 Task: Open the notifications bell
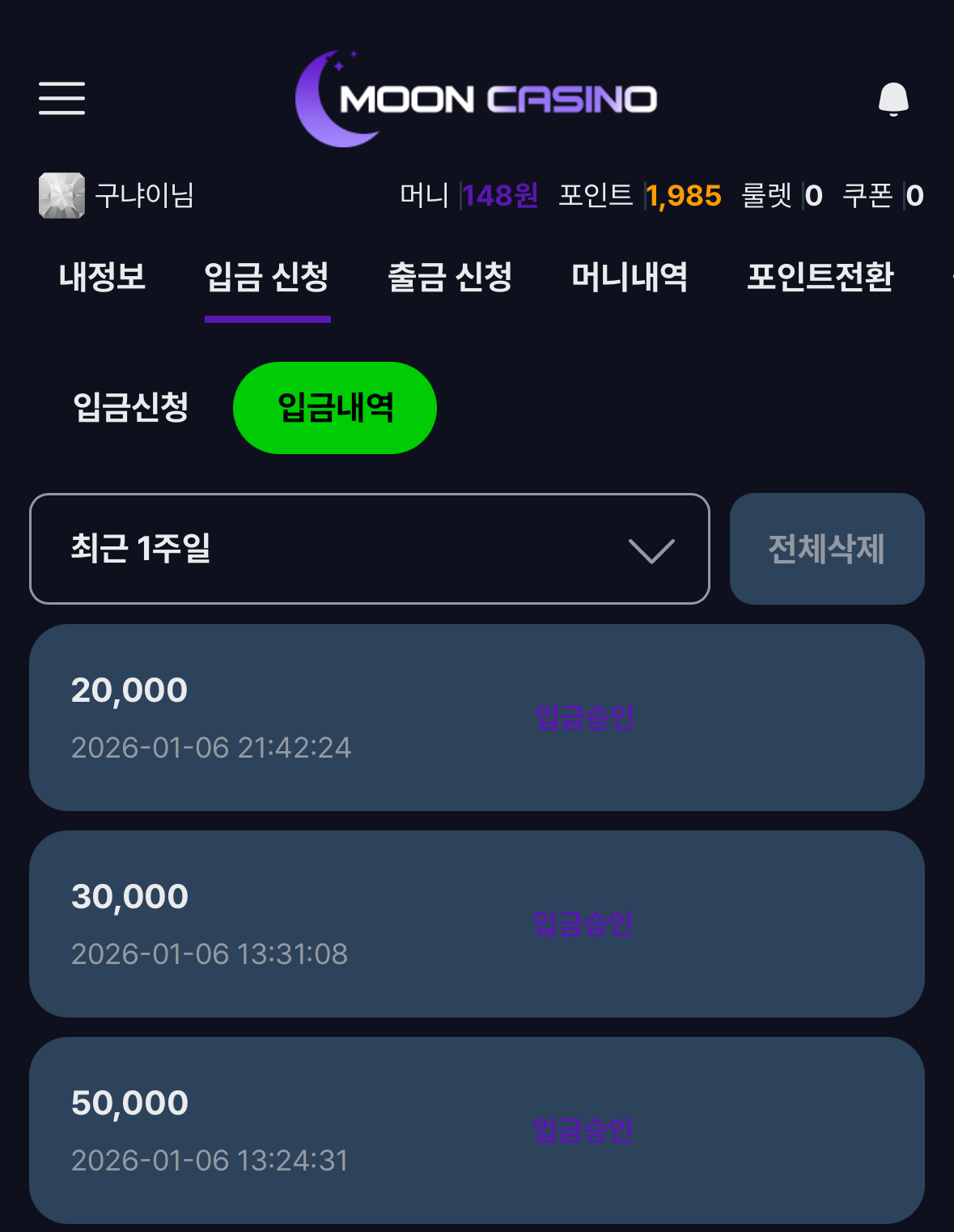893,99
